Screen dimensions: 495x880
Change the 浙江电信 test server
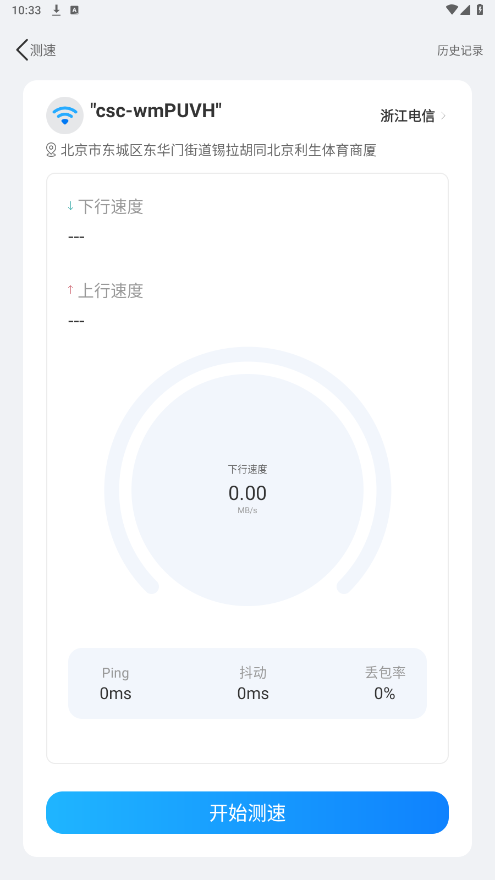[x=413, y=116]
